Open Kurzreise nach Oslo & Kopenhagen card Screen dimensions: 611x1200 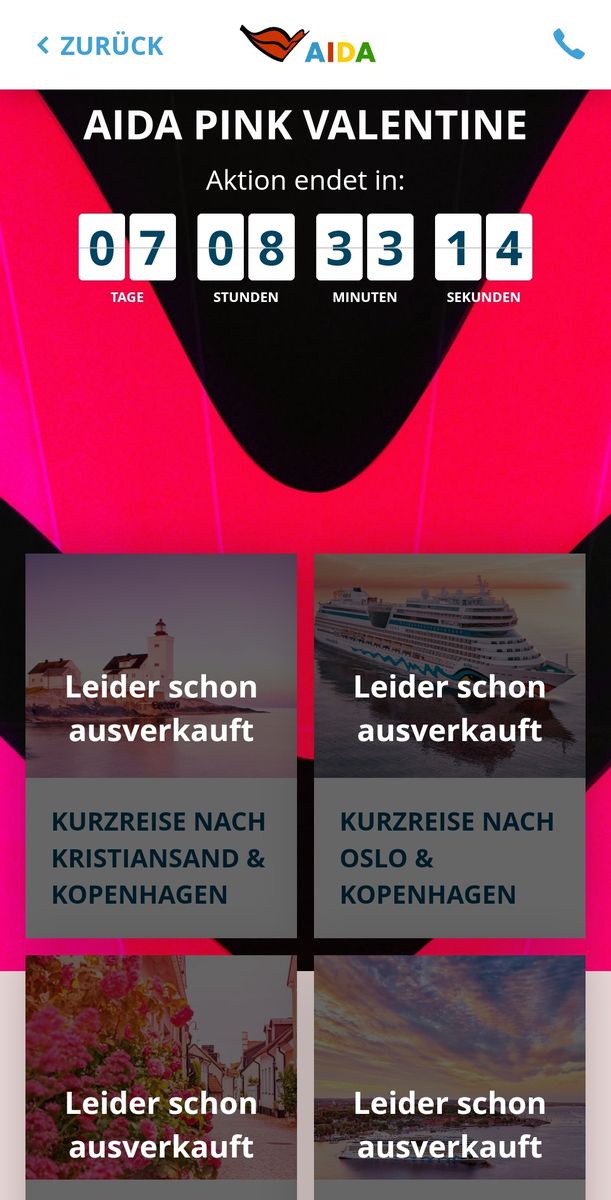pyautogui.click(x=449, y=745)
